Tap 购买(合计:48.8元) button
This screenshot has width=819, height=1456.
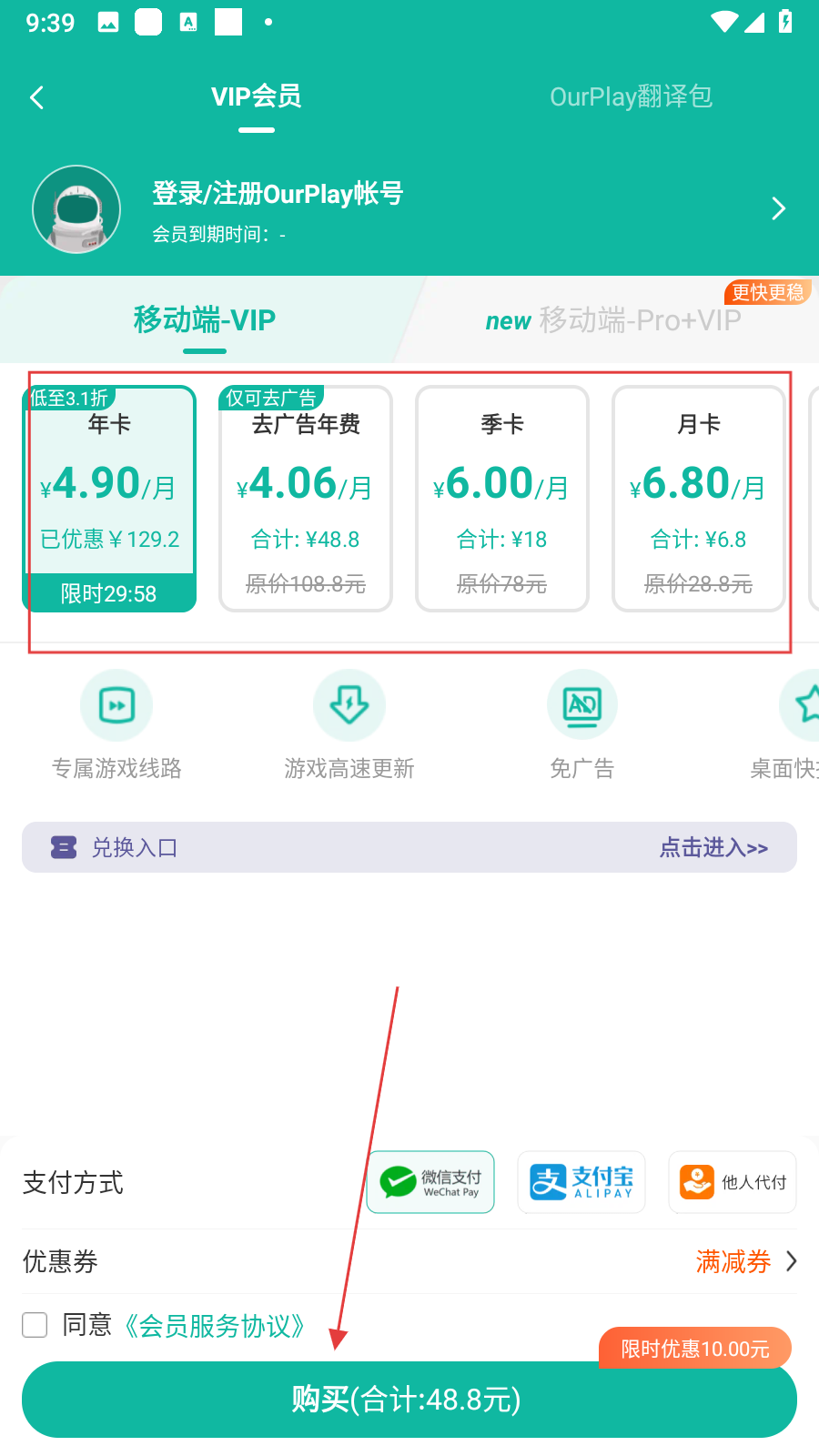[409, 1400]
